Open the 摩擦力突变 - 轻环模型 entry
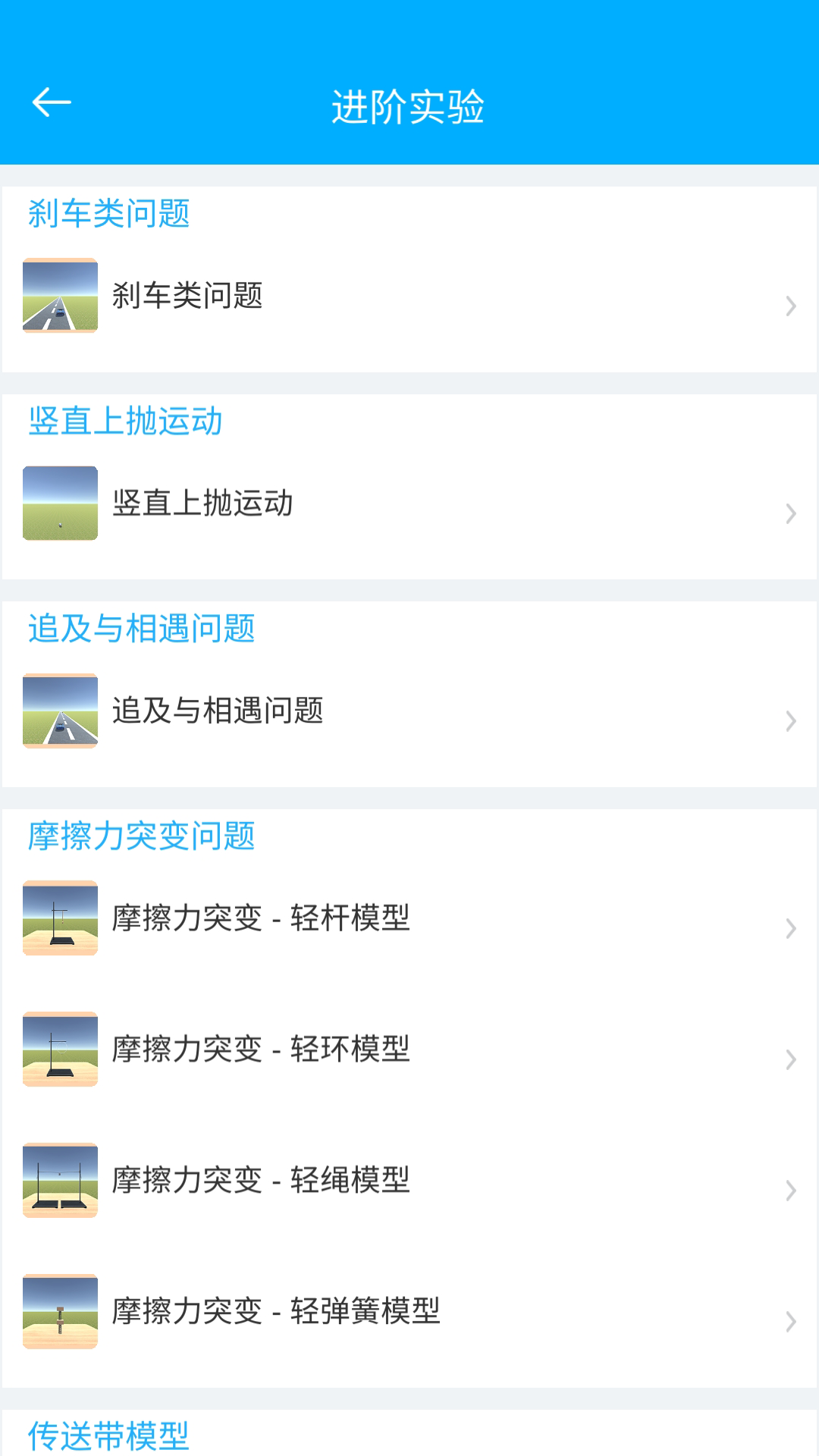 pos(303,1050)
